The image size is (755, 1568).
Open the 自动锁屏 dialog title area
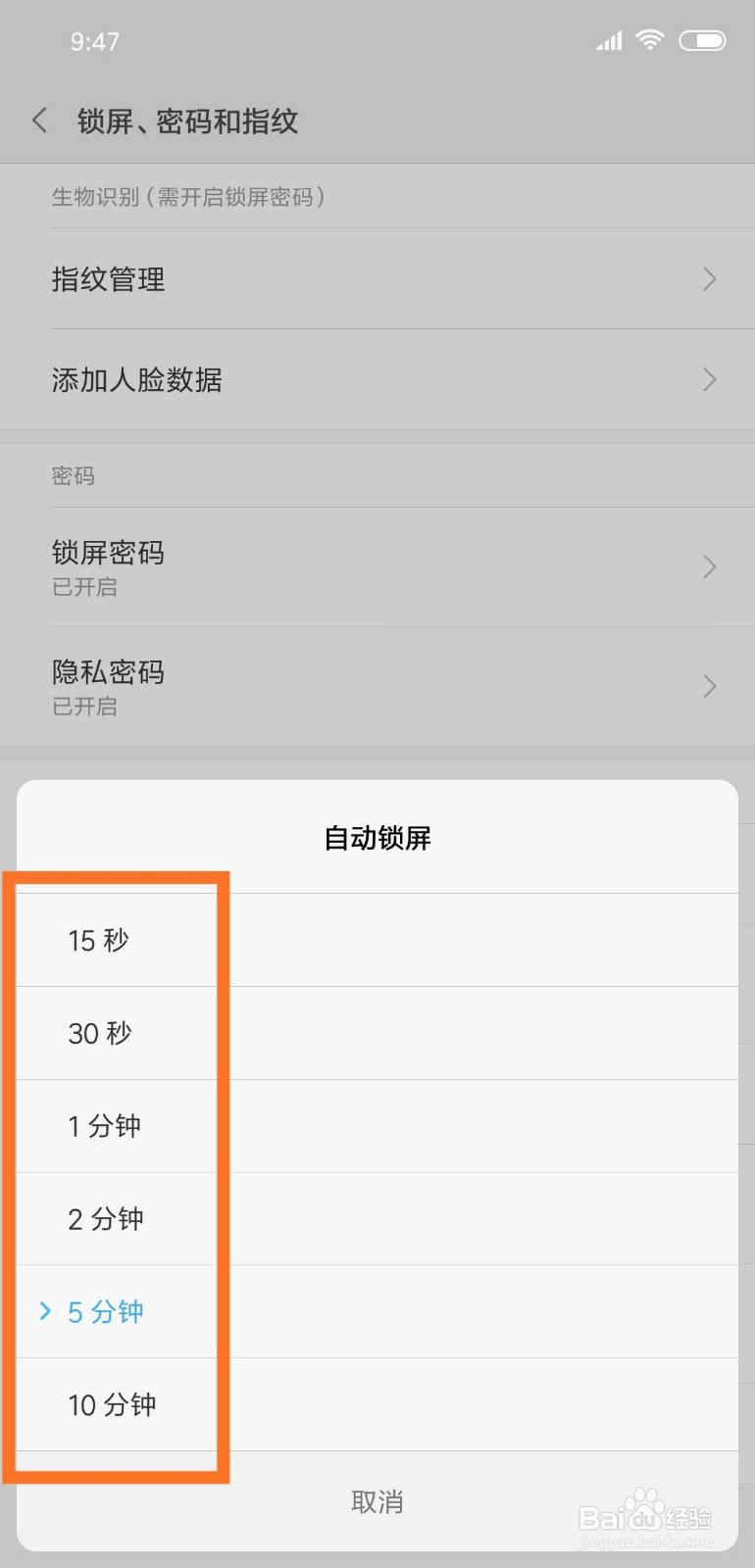(377, 838)
